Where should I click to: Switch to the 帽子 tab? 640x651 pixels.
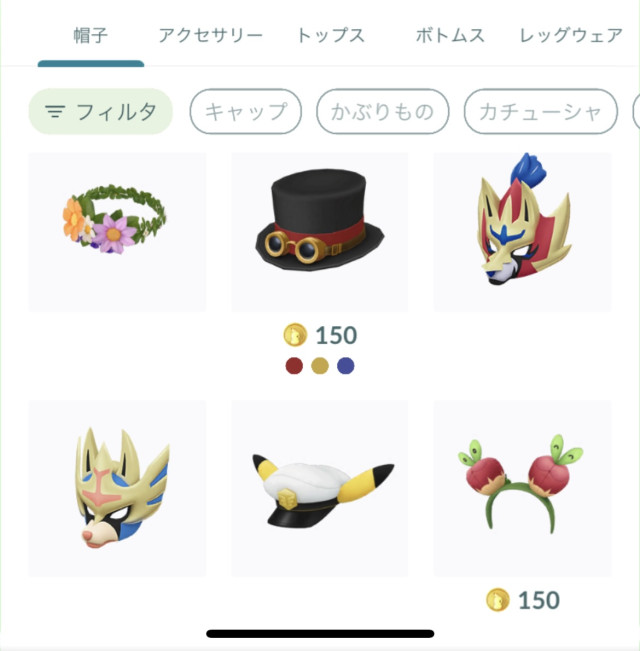[91, 36]
